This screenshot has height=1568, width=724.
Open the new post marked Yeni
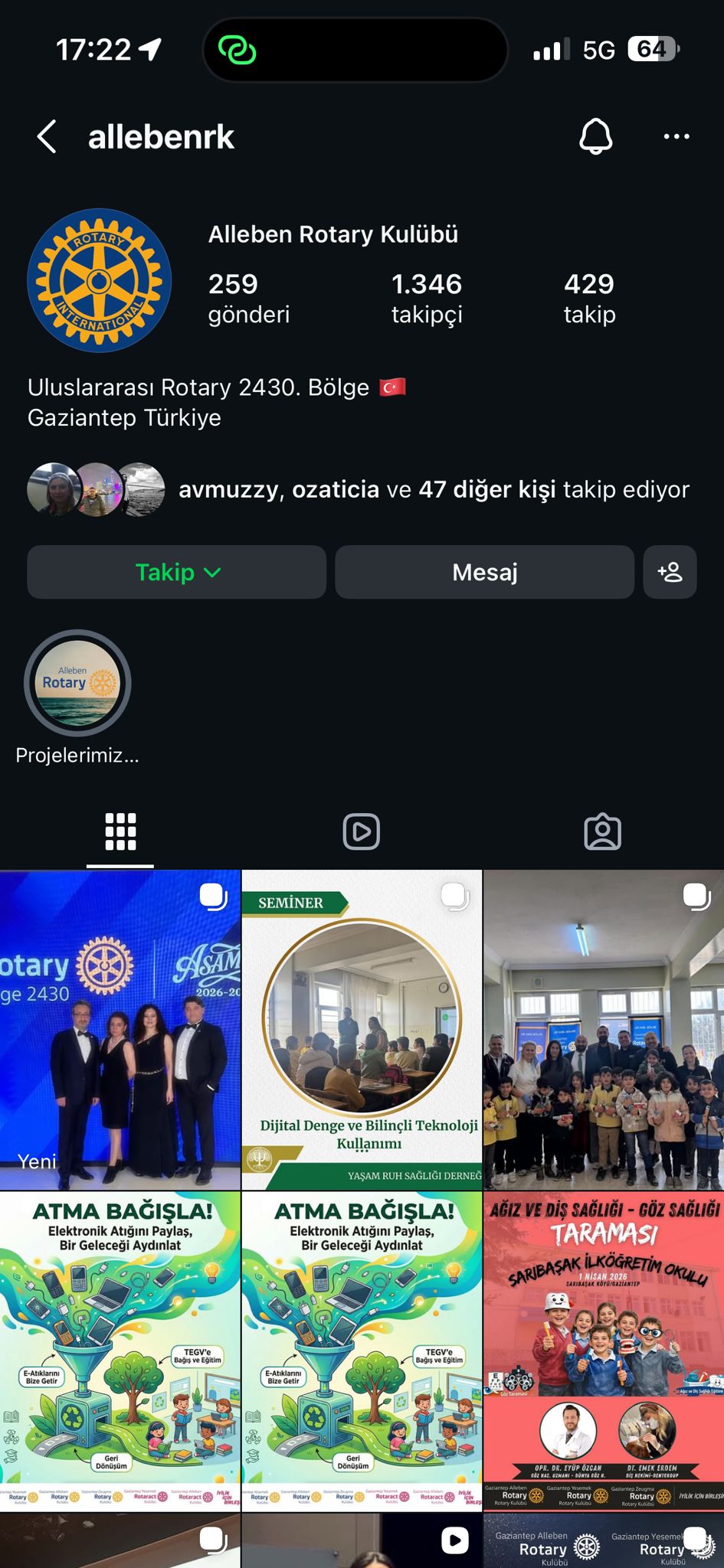pos(120,1030)
